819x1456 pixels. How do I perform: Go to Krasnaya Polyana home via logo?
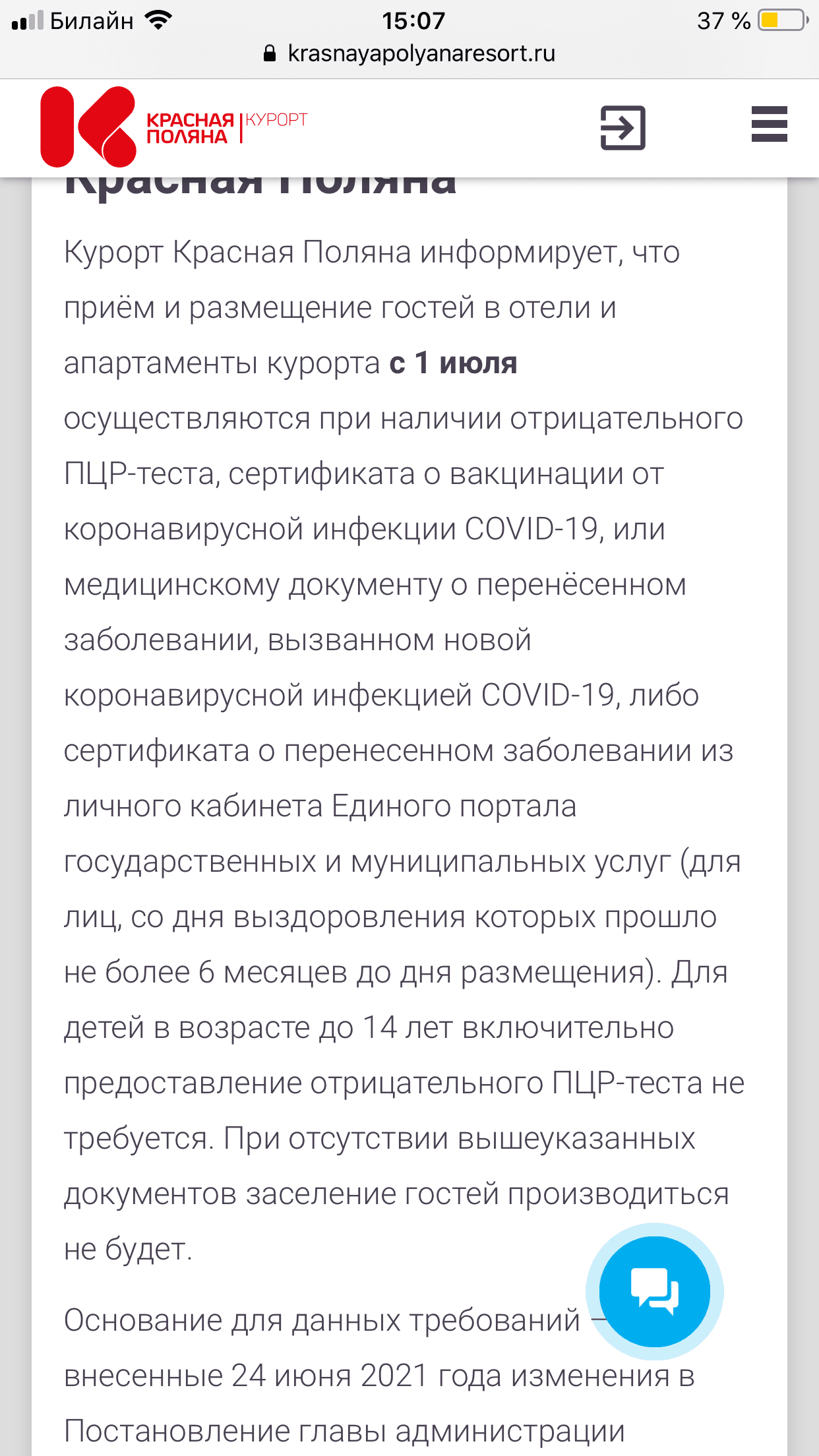173,127
